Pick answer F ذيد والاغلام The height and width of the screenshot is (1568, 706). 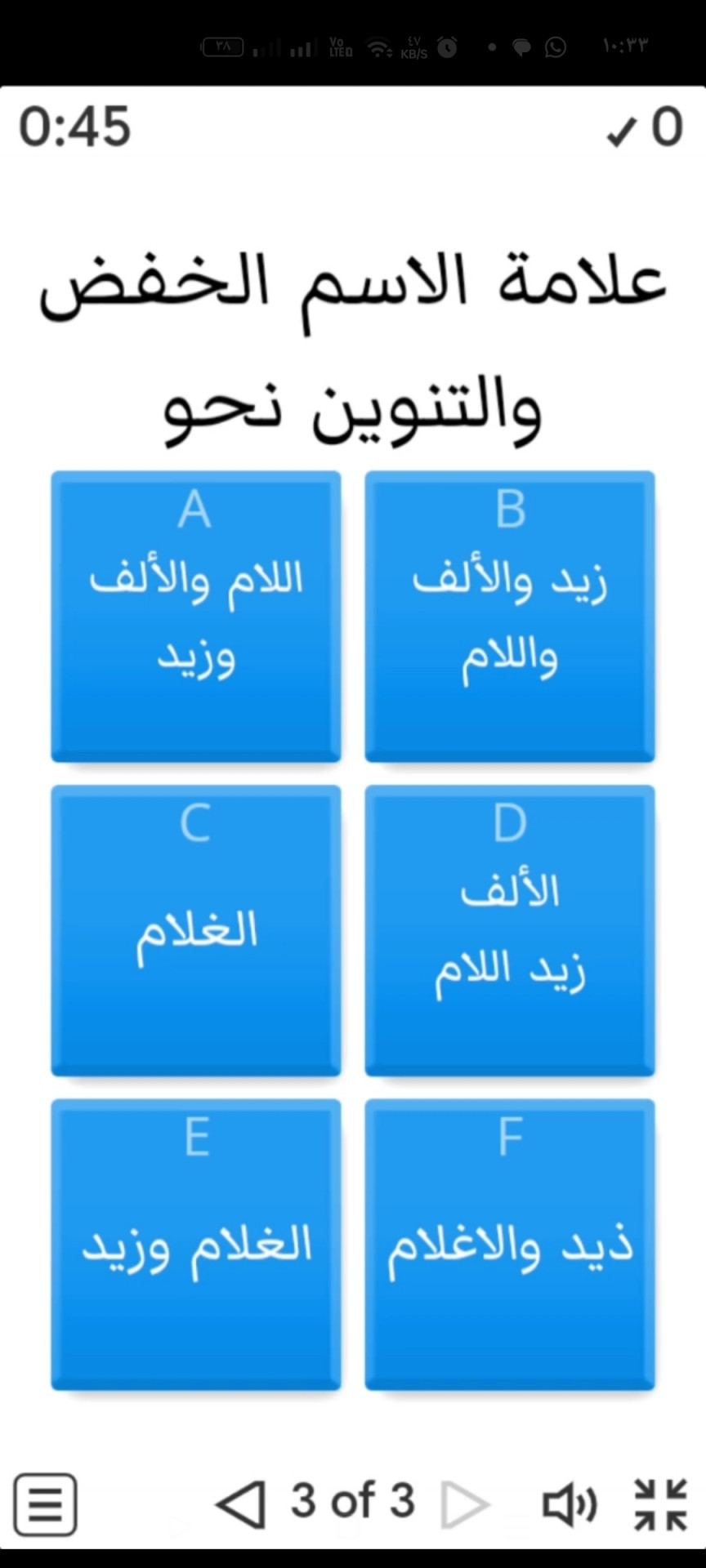pos(510,1245)
